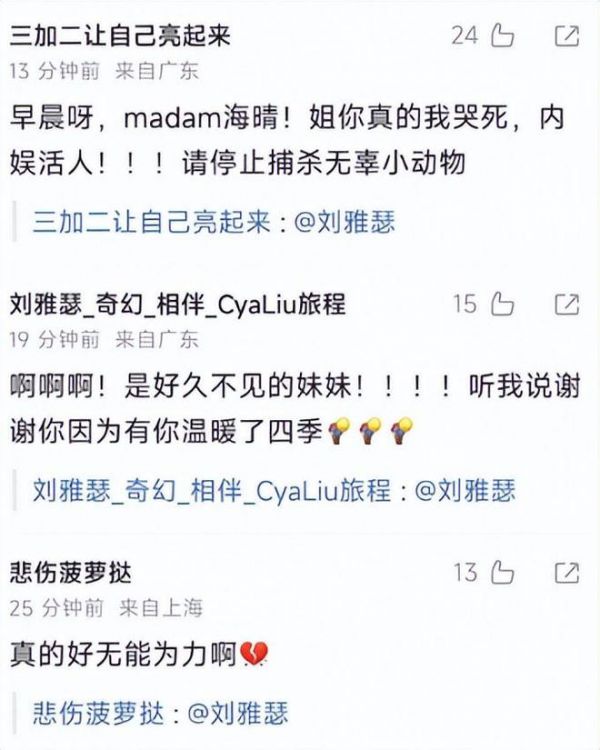The width and height of the screenshot is (600, 750).
Task: Like the post by 刘雅瑟_奇幻_相伴_CyaLiu旅程
Action: click(x=502, y=304)
